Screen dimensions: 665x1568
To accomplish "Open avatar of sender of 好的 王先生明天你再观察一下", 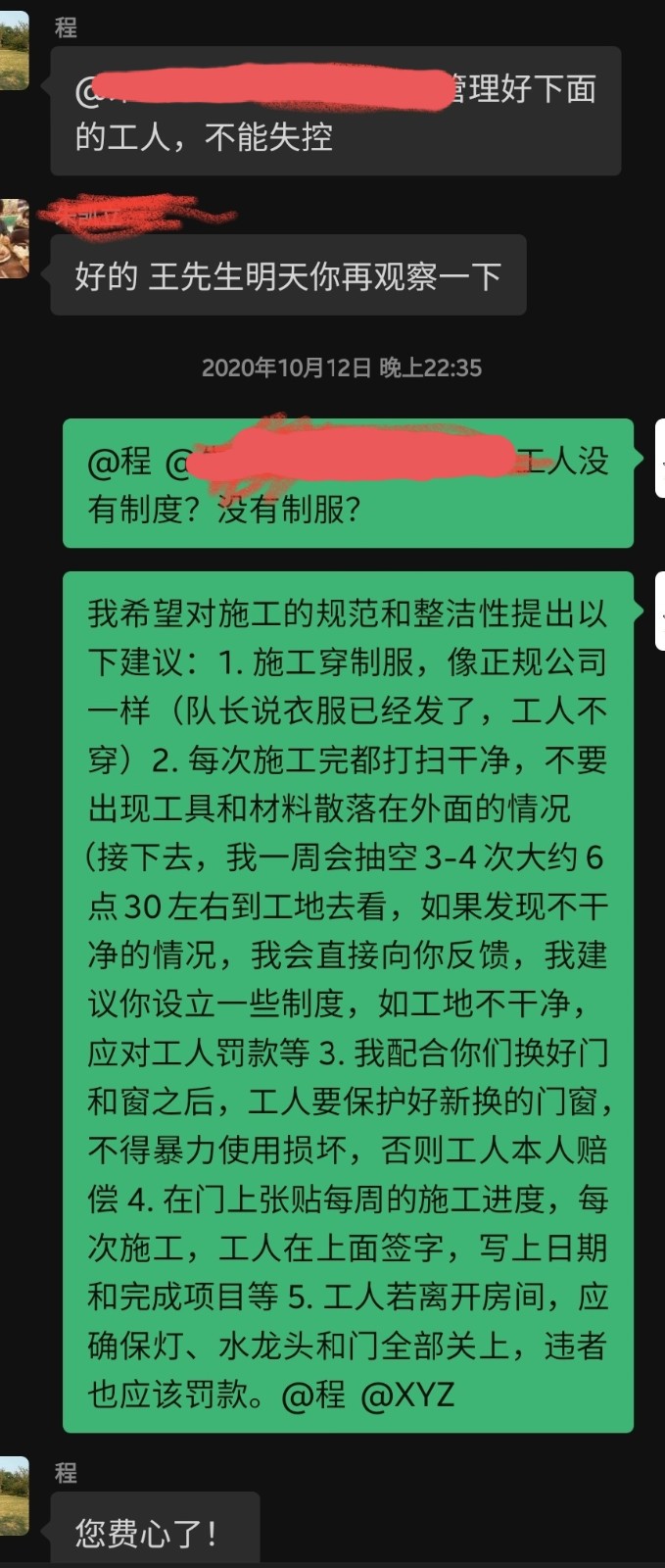I will click(13, 238).
